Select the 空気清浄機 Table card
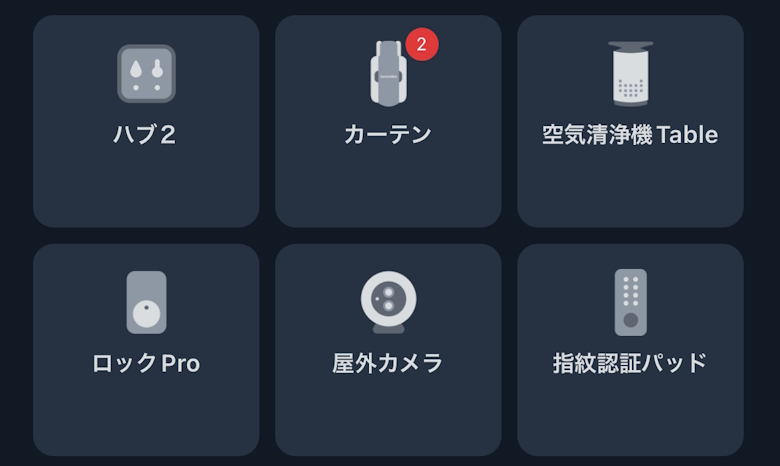Screen dimensions: 780x466 click(x=630, y=120)
